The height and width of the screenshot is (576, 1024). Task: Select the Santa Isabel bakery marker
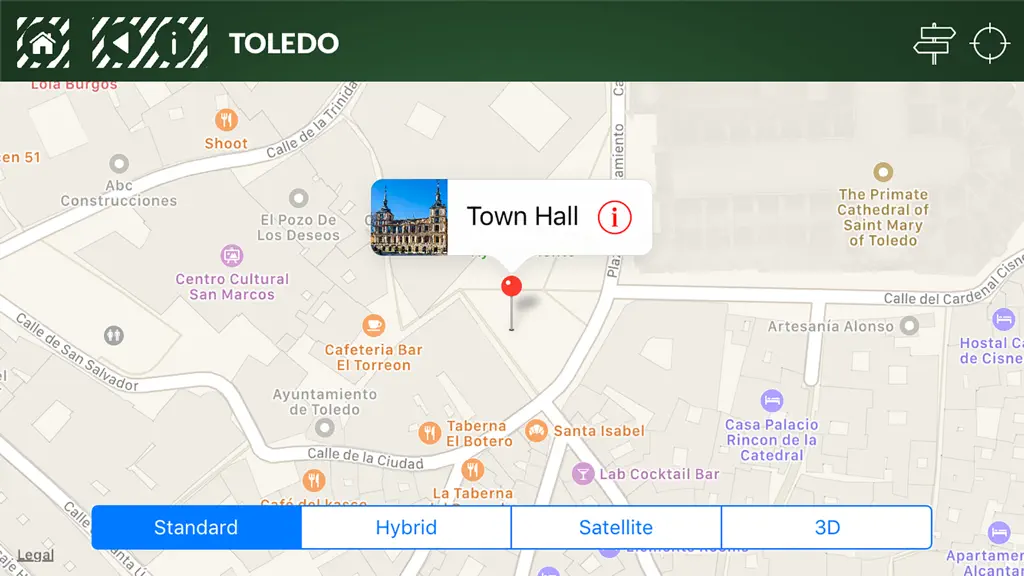coord(536,431)
